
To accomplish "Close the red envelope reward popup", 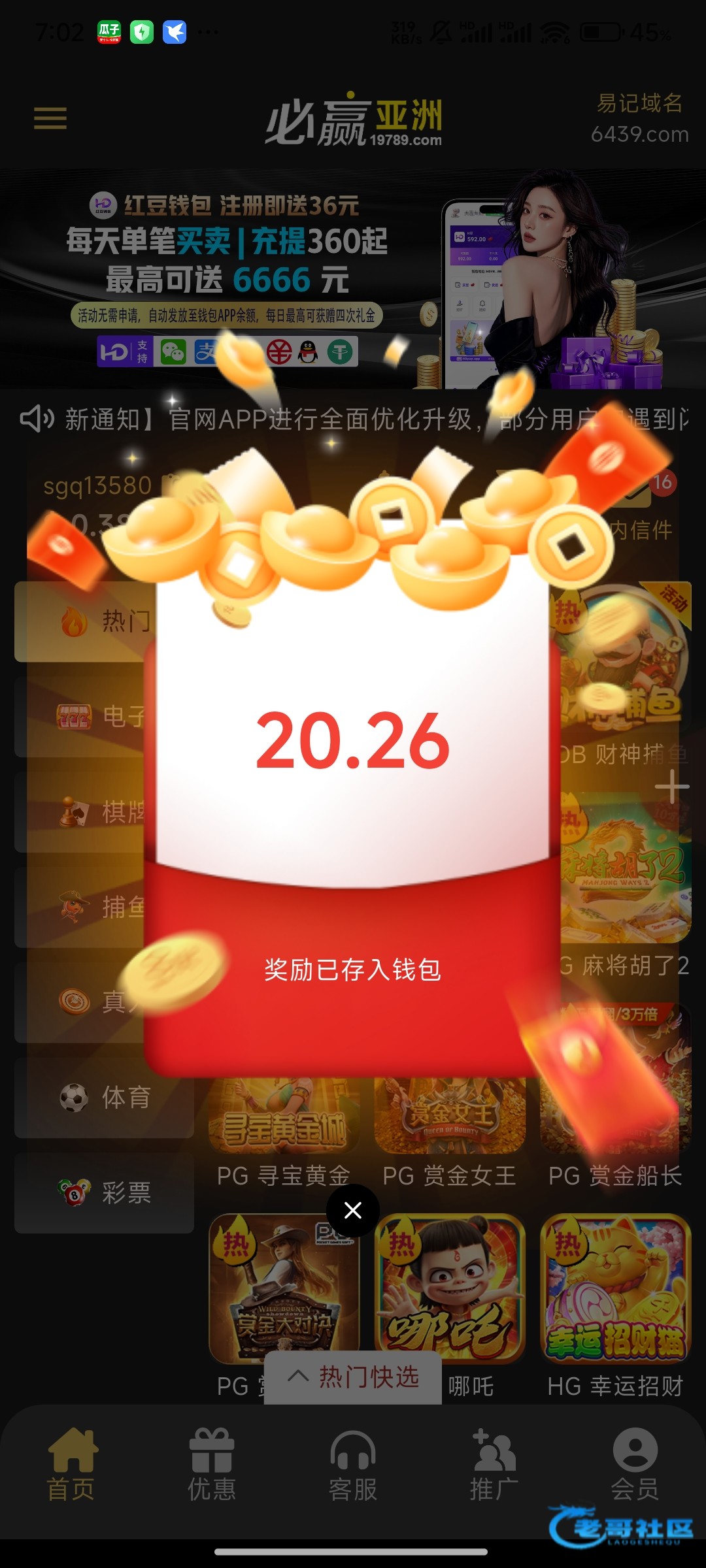I will (353, 1211).
